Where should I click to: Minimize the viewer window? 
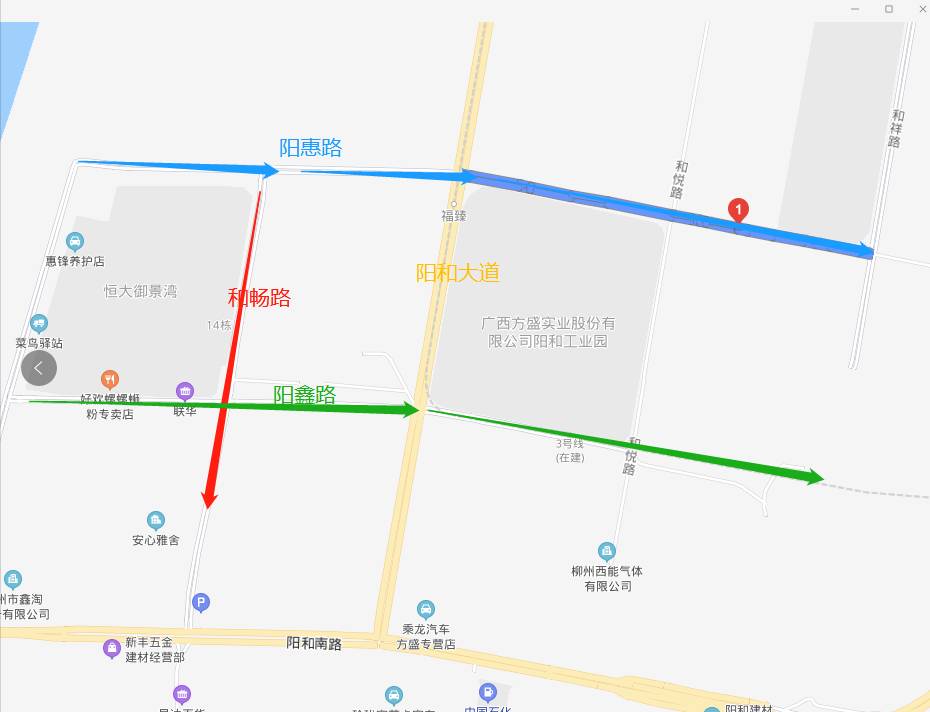point(856,8)
